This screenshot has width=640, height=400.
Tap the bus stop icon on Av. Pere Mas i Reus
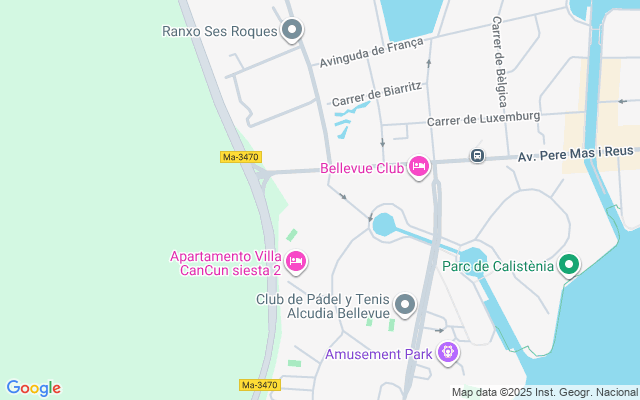point(478,156)
